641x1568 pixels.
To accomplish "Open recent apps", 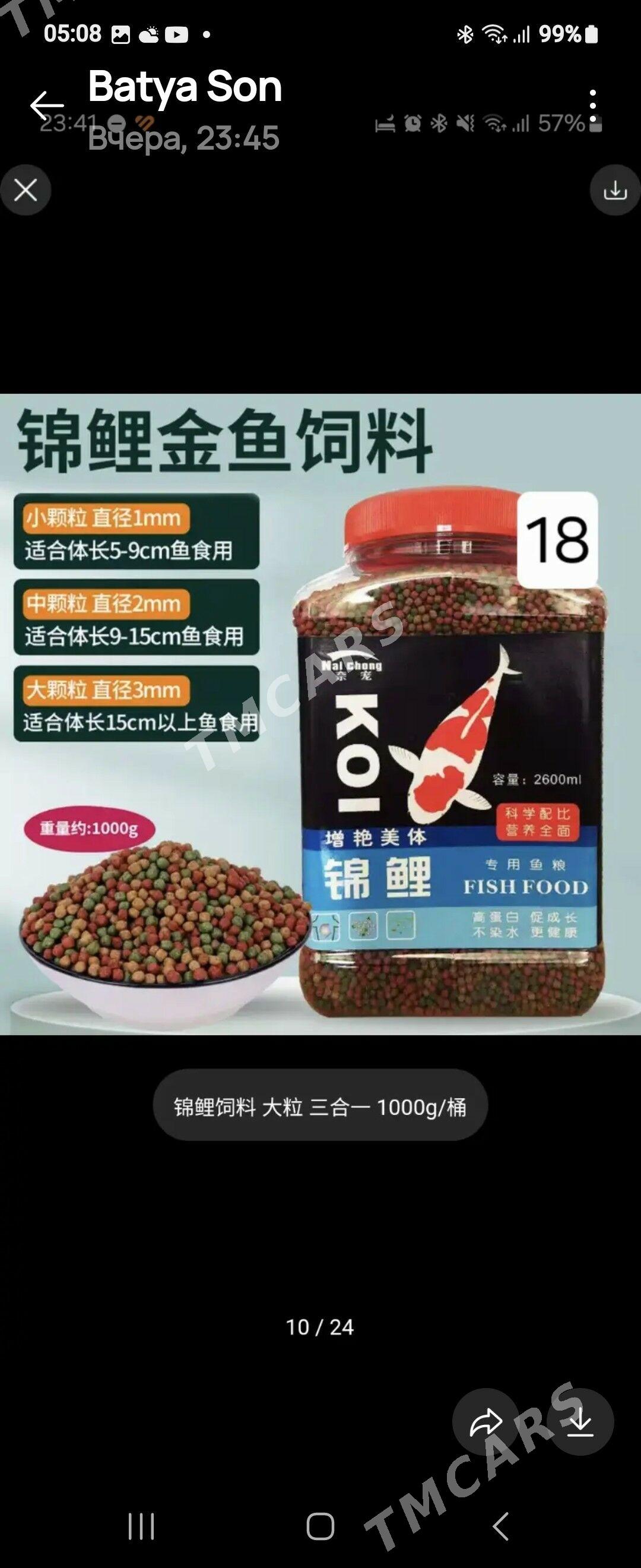I will coord(141,1526).
